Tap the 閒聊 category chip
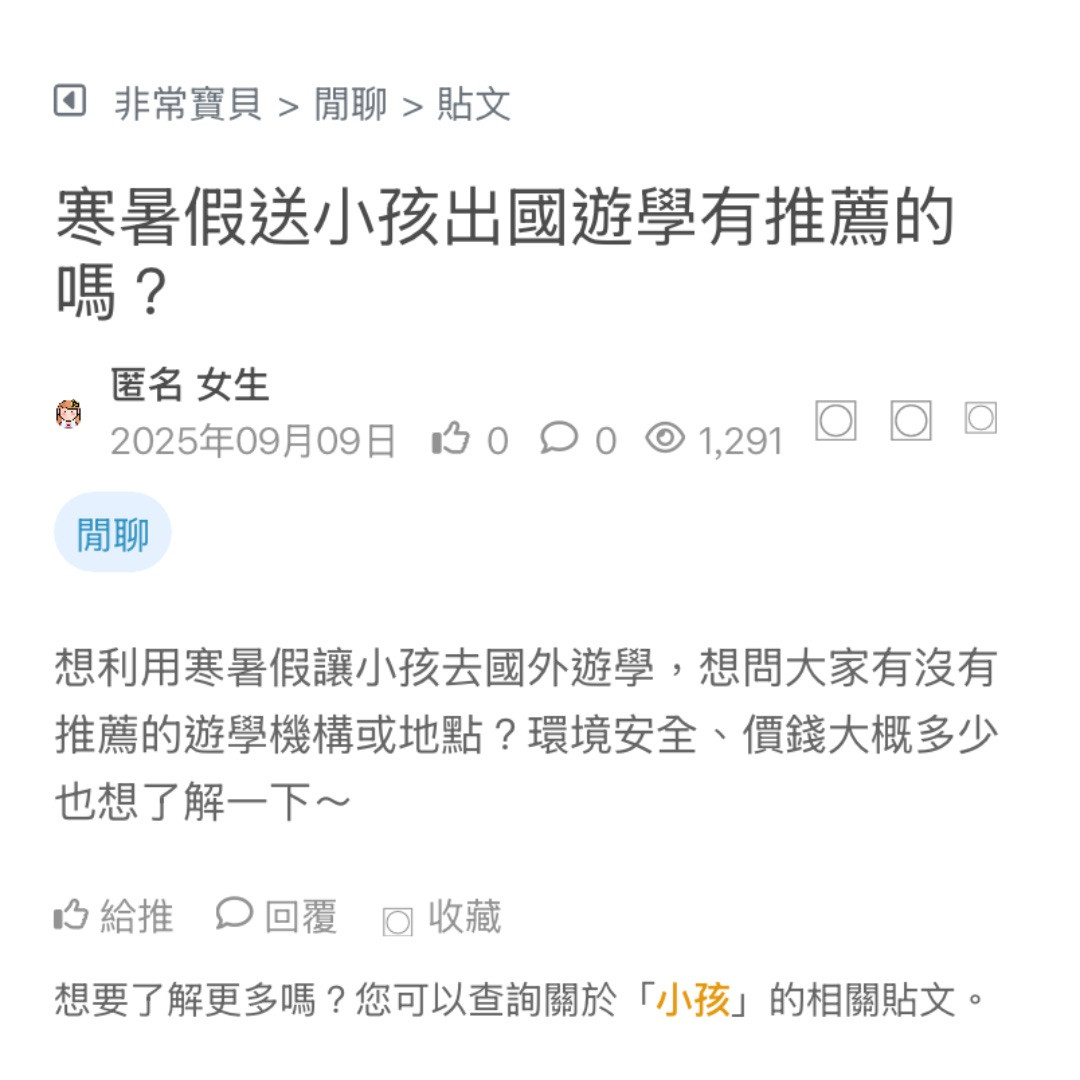Image resolution: width=1080 pixels, height=1080 pixels. [x=113, y=533]
